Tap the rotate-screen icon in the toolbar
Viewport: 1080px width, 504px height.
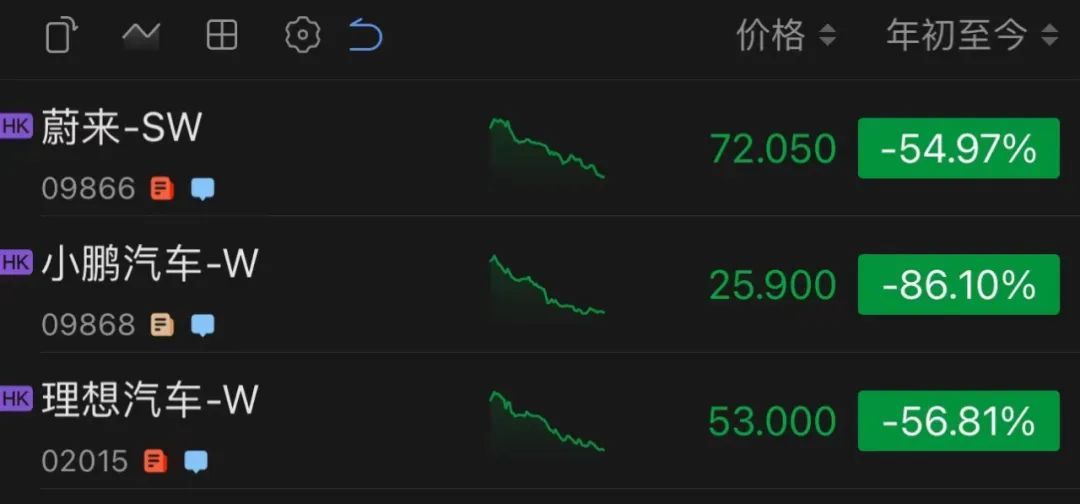pos(62,37)
